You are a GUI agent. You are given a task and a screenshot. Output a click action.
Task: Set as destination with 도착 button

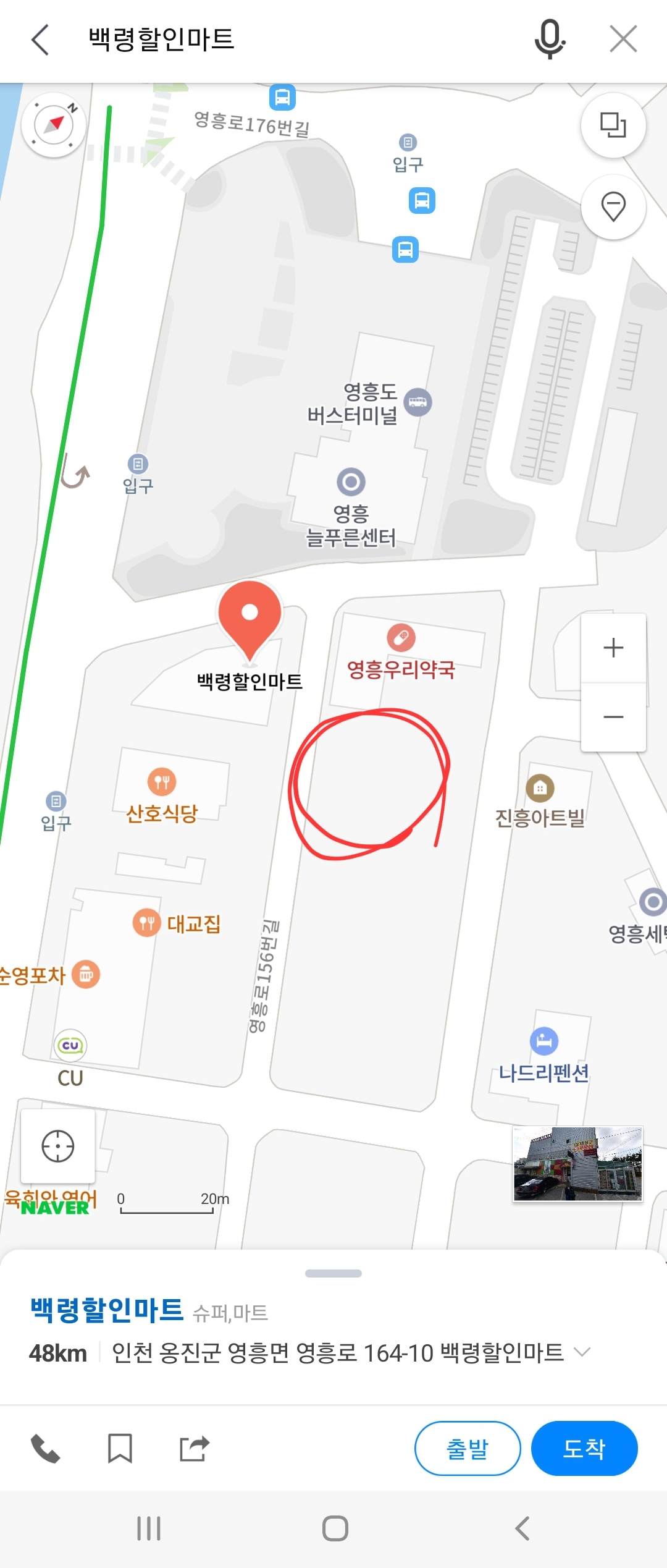pyautogui.click(x=584, y=1448)
